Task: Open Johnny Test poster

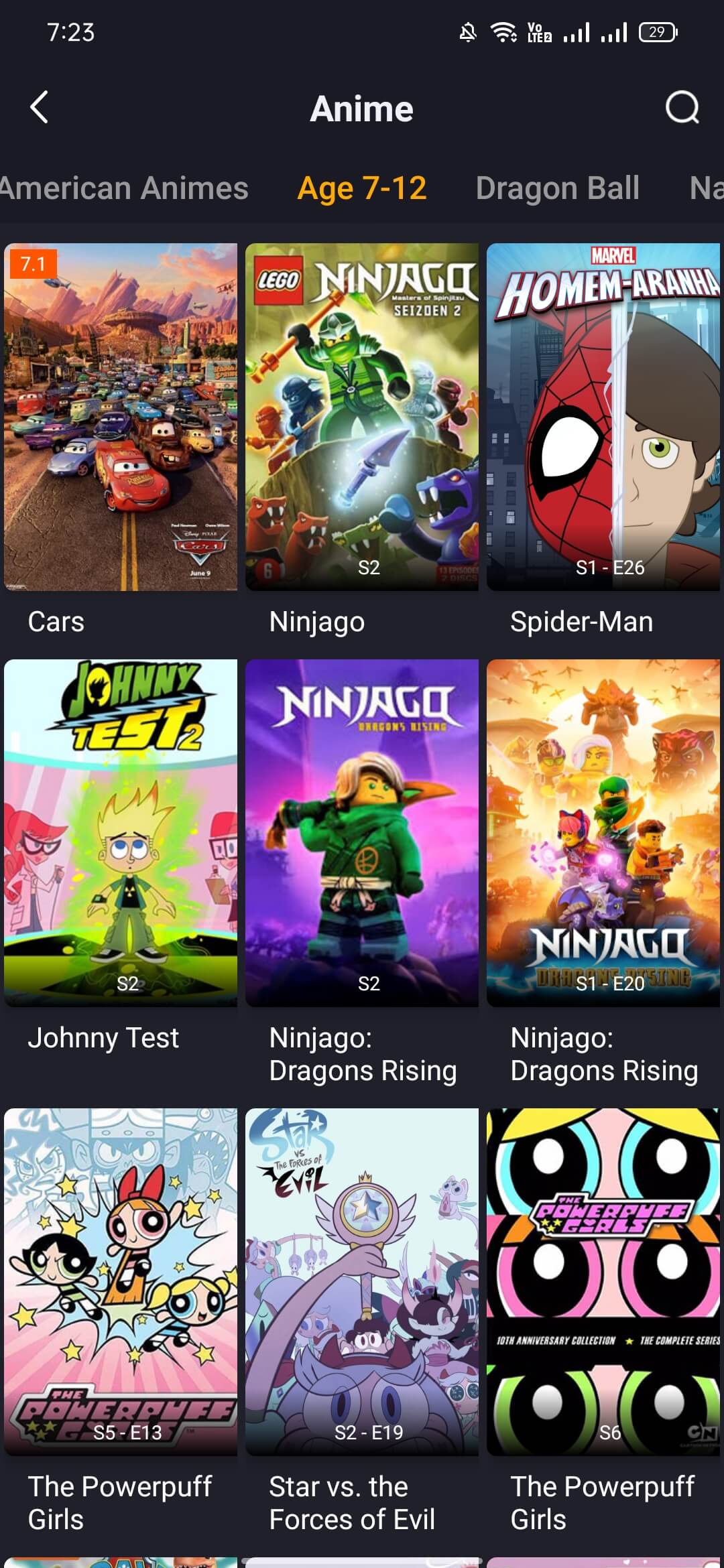Action: pos(121,833)
